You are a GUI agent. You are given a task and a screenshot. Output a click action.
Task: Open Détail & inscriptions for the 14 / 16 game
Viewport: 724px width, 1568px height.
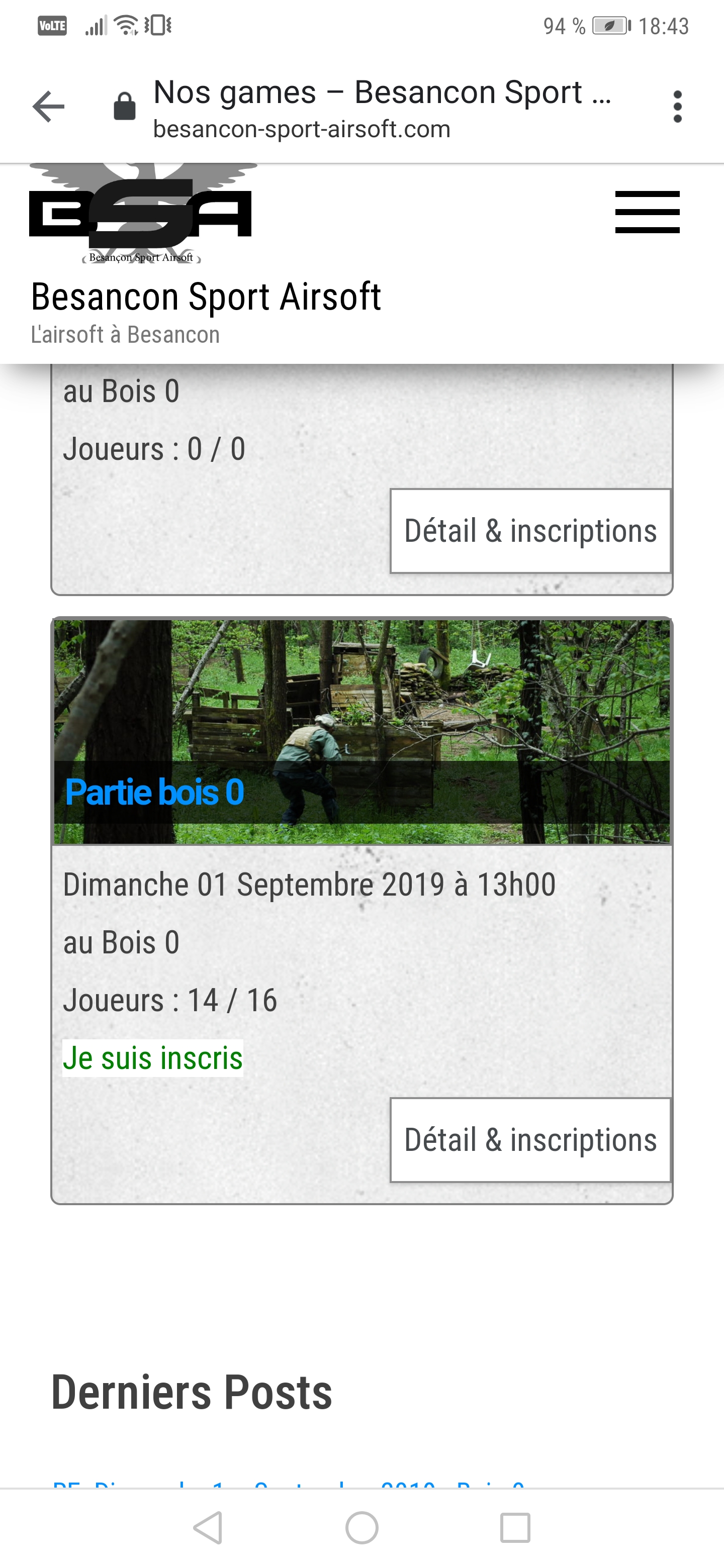tap(530, 1139)
